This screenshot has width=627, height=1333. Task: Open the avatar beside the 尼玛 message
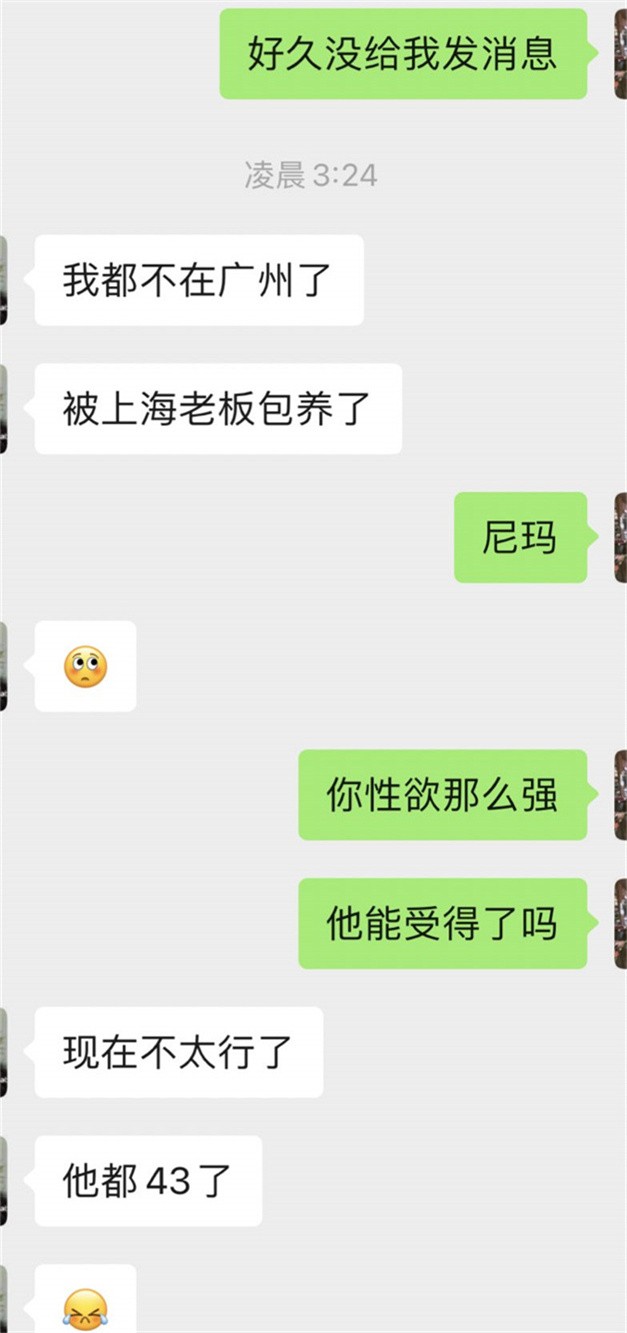(x=620, y=538)
